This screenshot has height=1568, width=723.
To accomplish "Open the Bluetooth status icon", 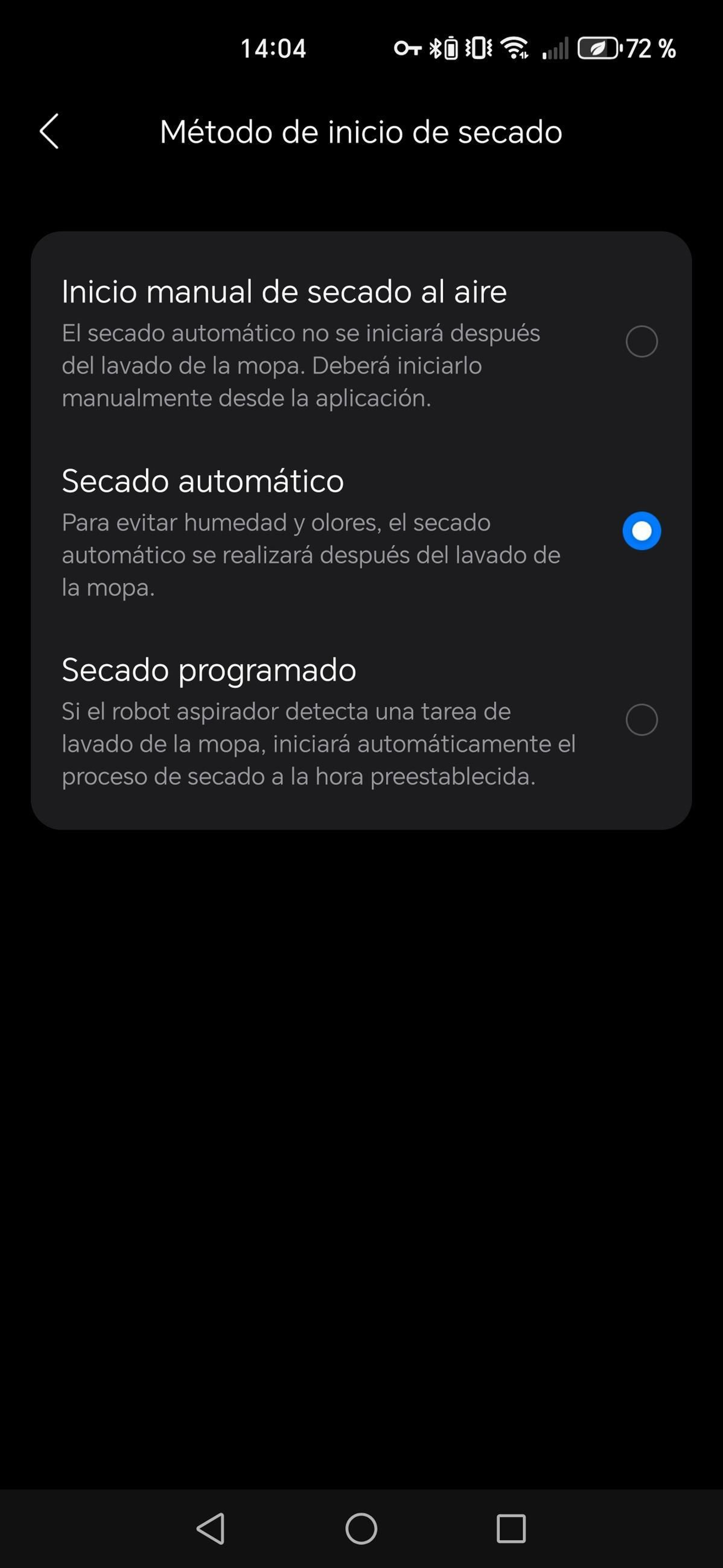I will (437, 49).
